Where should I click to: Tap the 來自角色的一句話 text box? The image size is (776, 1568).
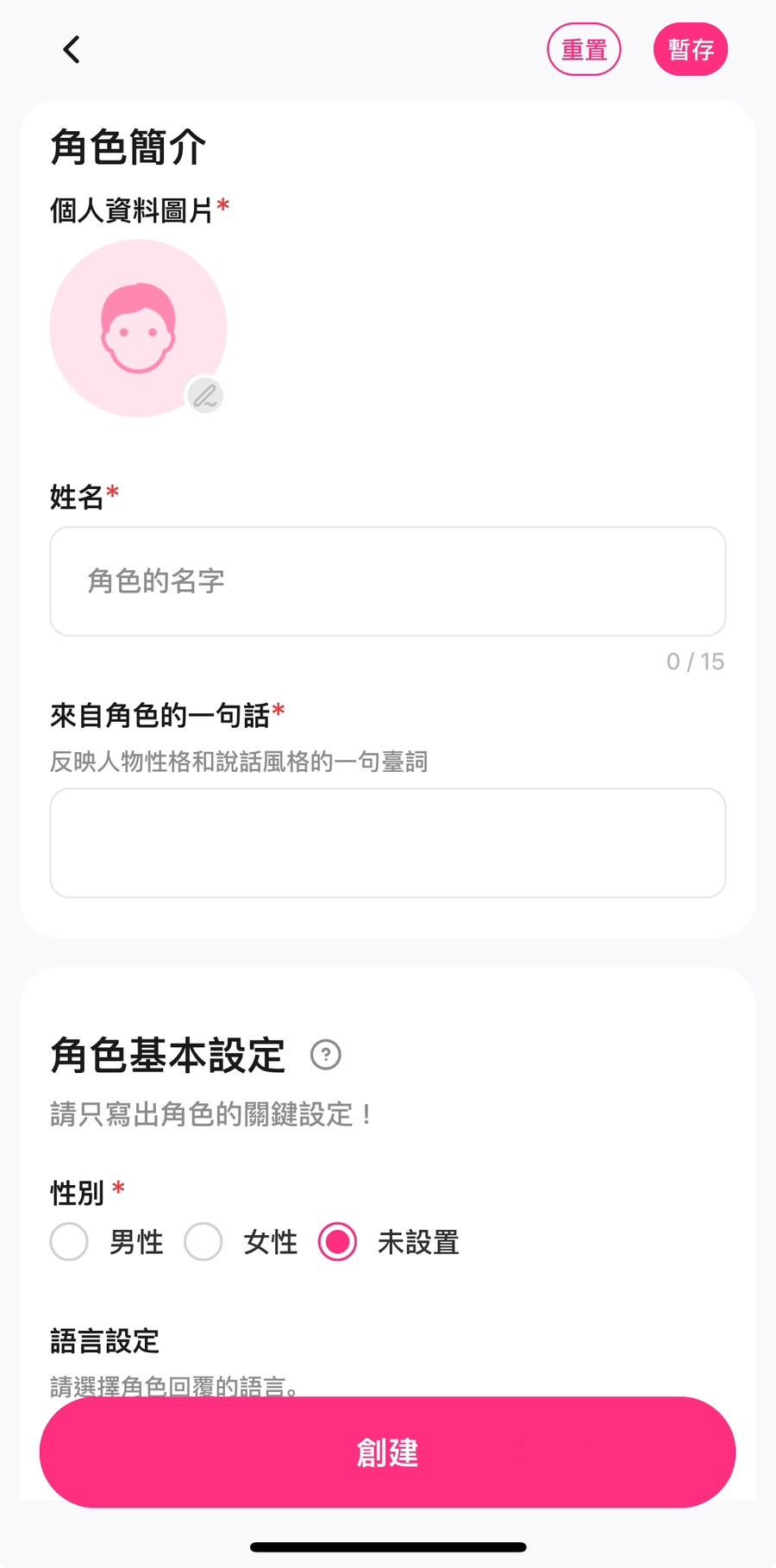pyautogui.click(x=388, y=843)
